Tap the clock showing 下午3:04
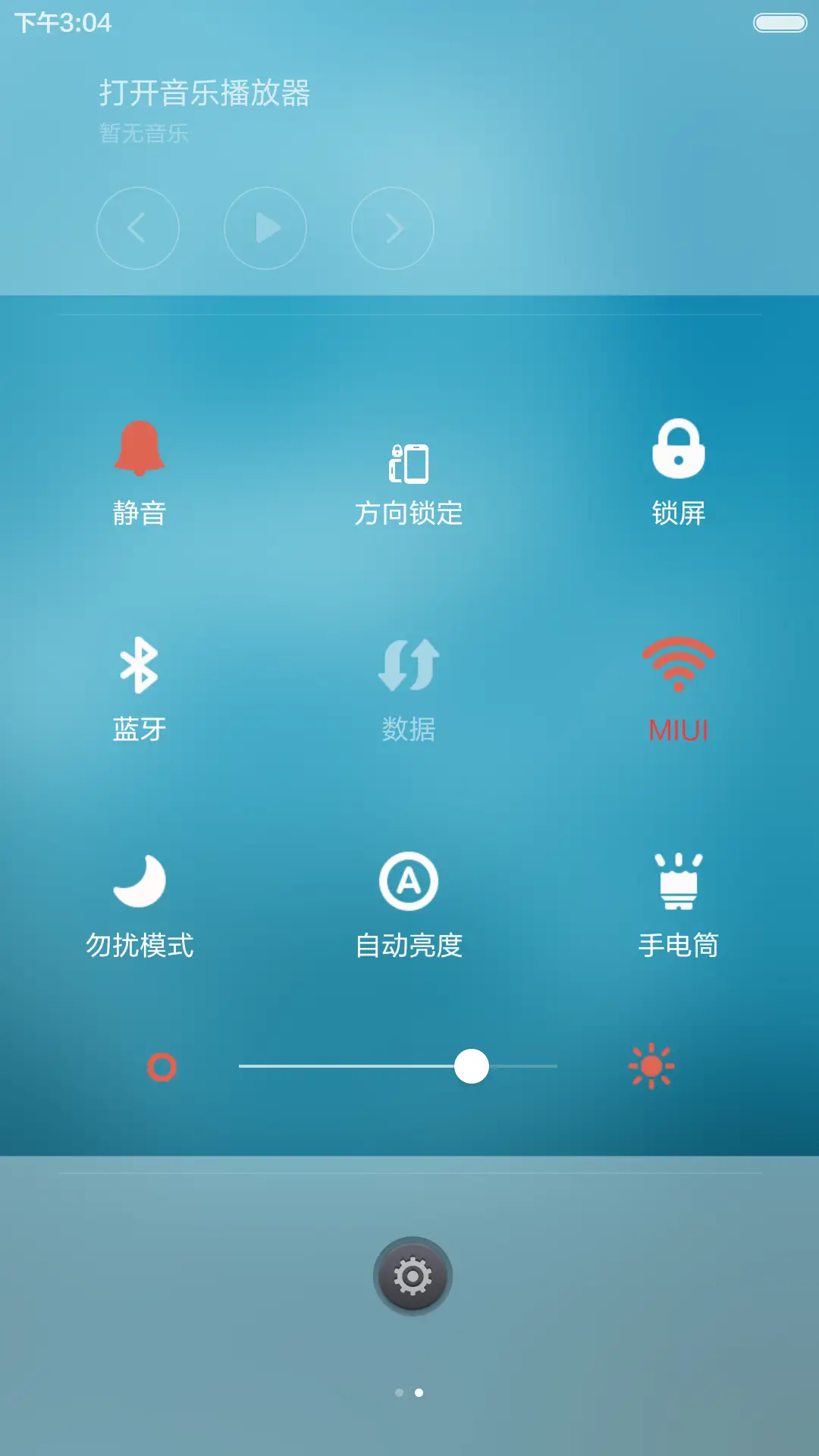The height and width of the screenshot is (1456, 819). click(x=61, y=23)
